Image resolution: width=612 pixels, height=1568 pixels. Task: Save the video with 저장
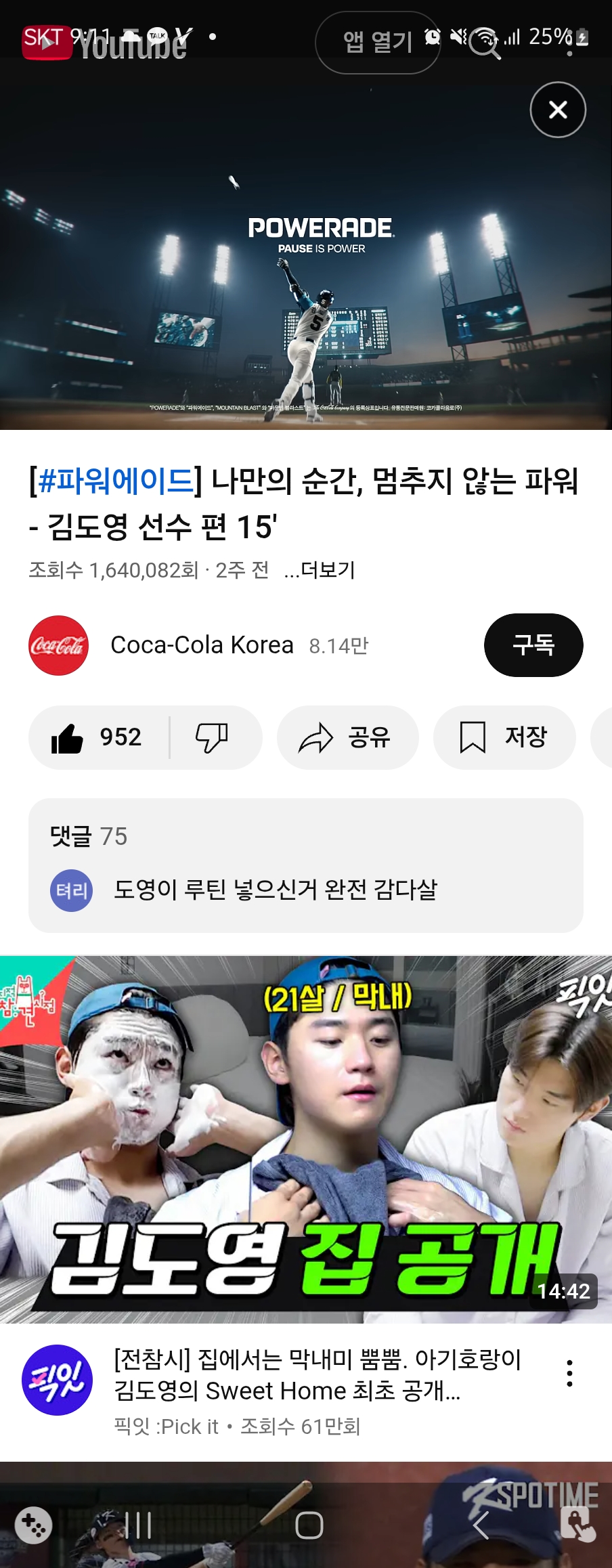pyautogui.click(x=504, y=737)
